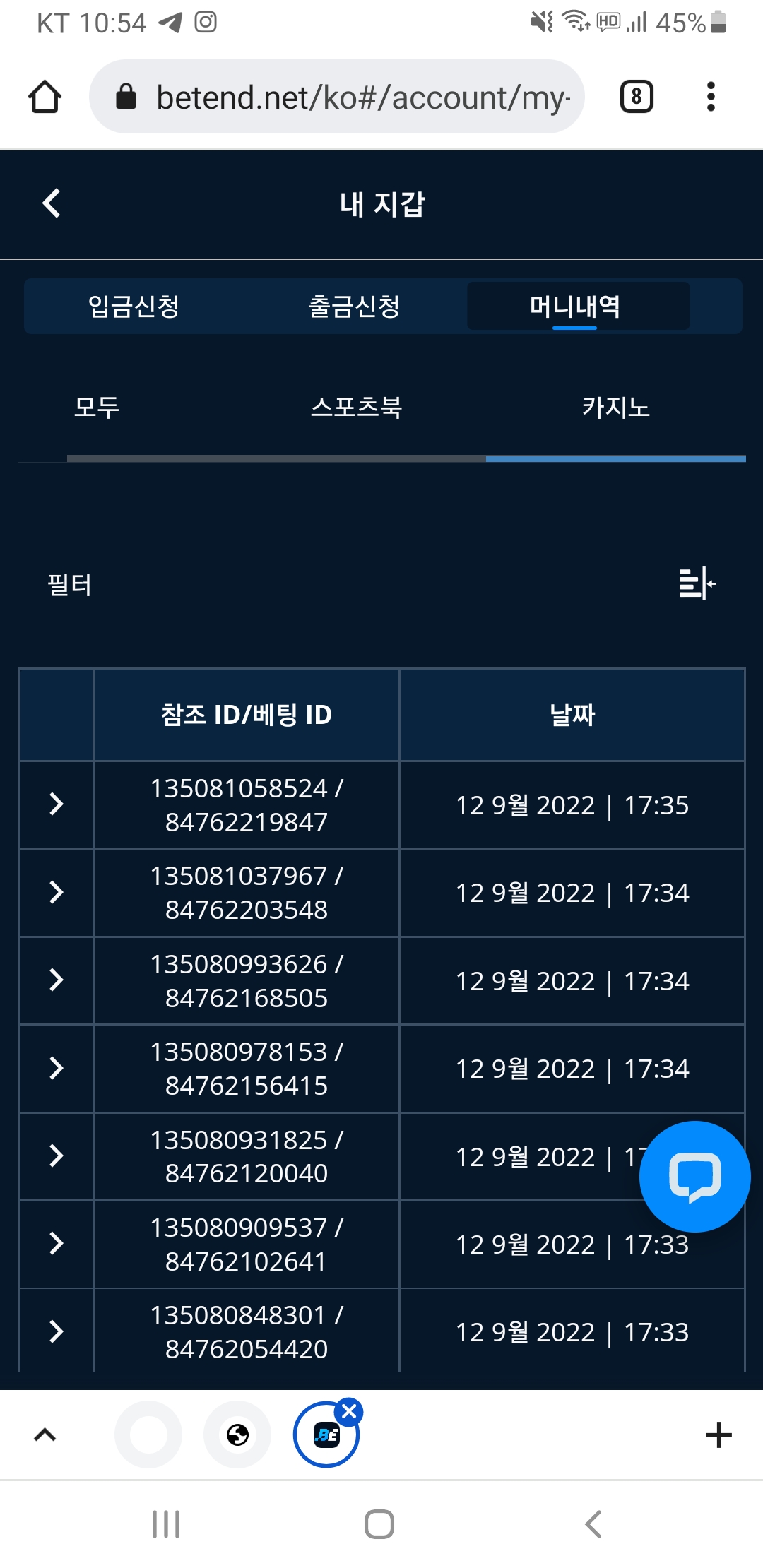Select the 머니내역 tab
Viewport: 763px width, 1568px height.
pos(576,306)
